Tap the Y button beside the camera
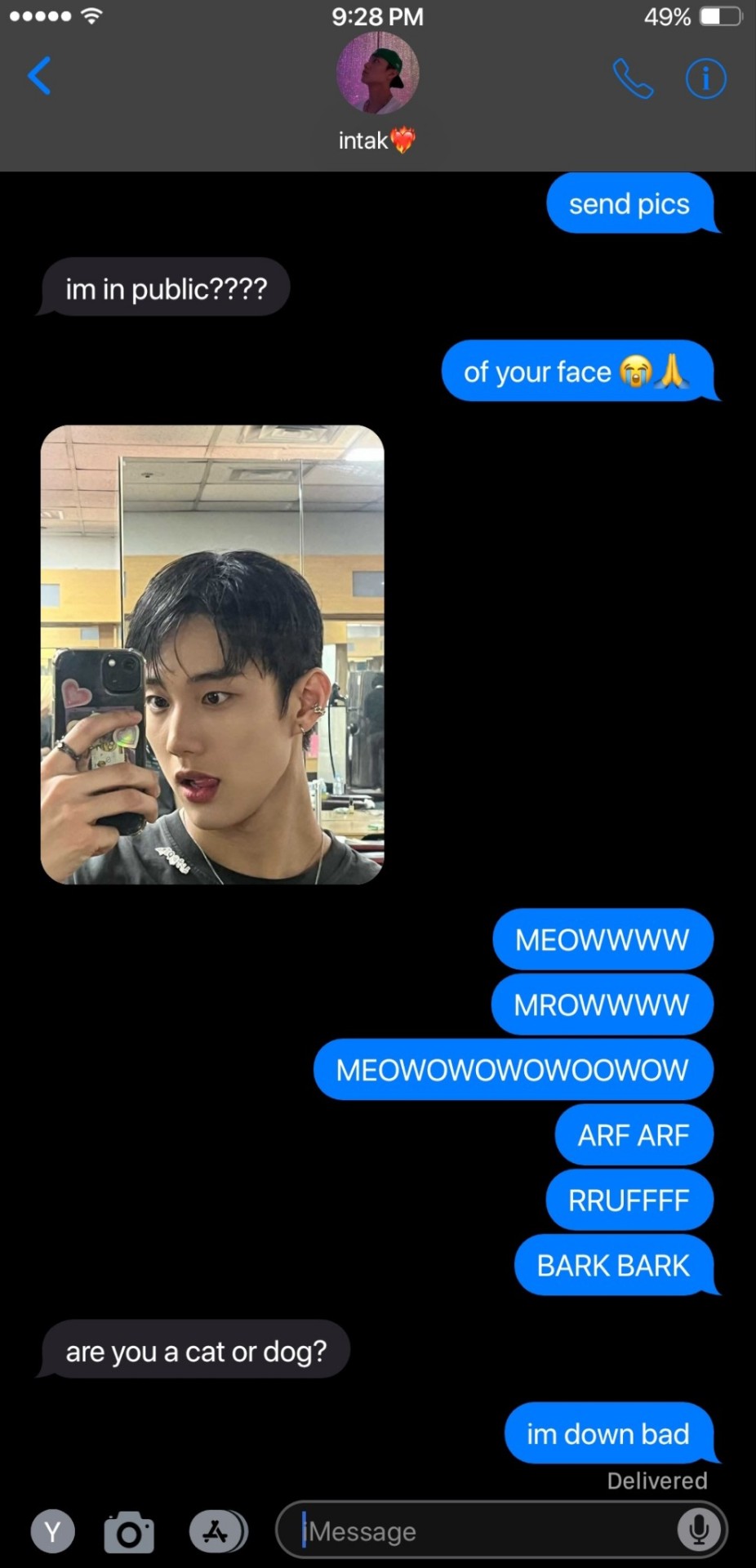This screenshot has height=1568, width=756. pos(53,1531)
